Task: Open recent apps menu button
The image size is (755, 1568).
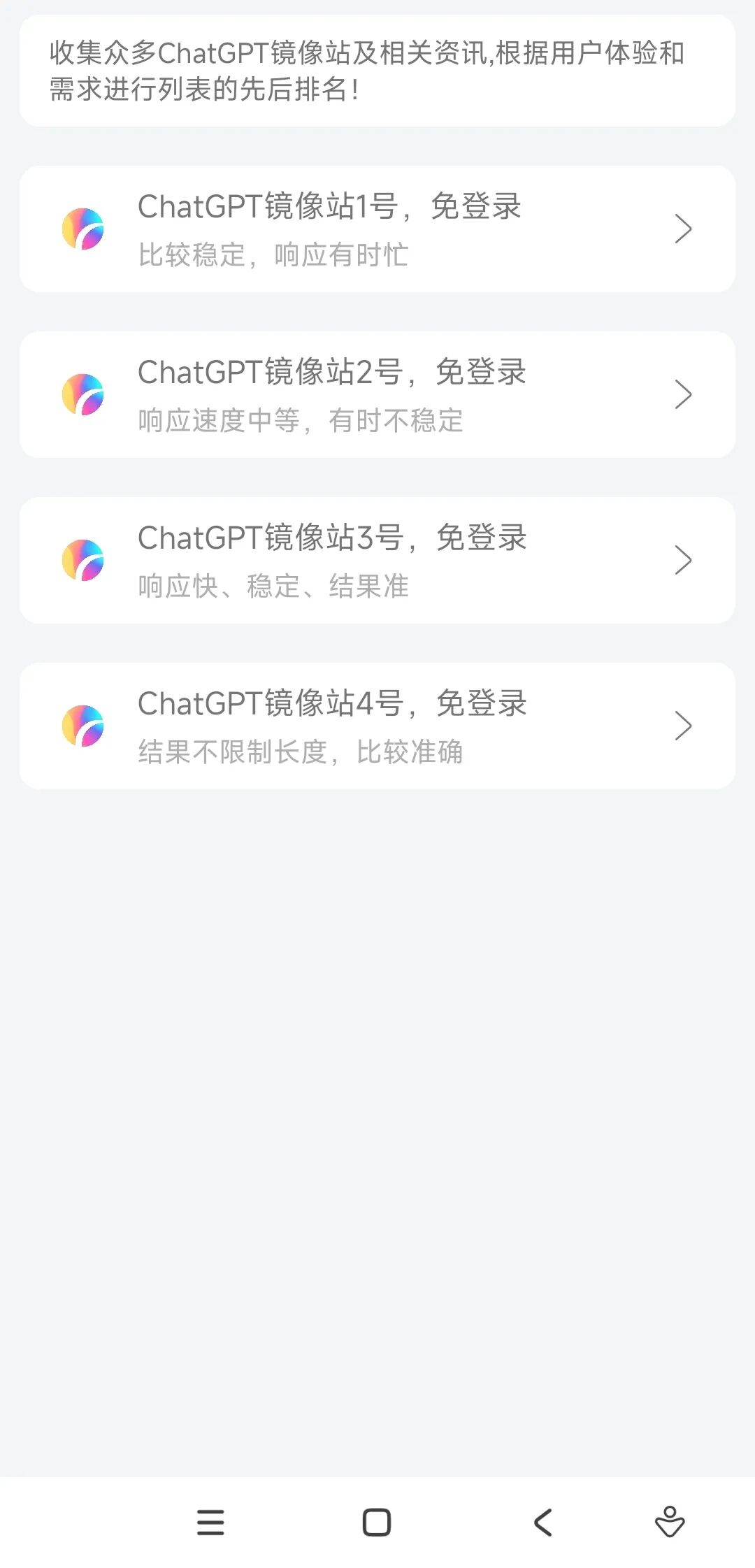Action: [x=210, y=1522]
